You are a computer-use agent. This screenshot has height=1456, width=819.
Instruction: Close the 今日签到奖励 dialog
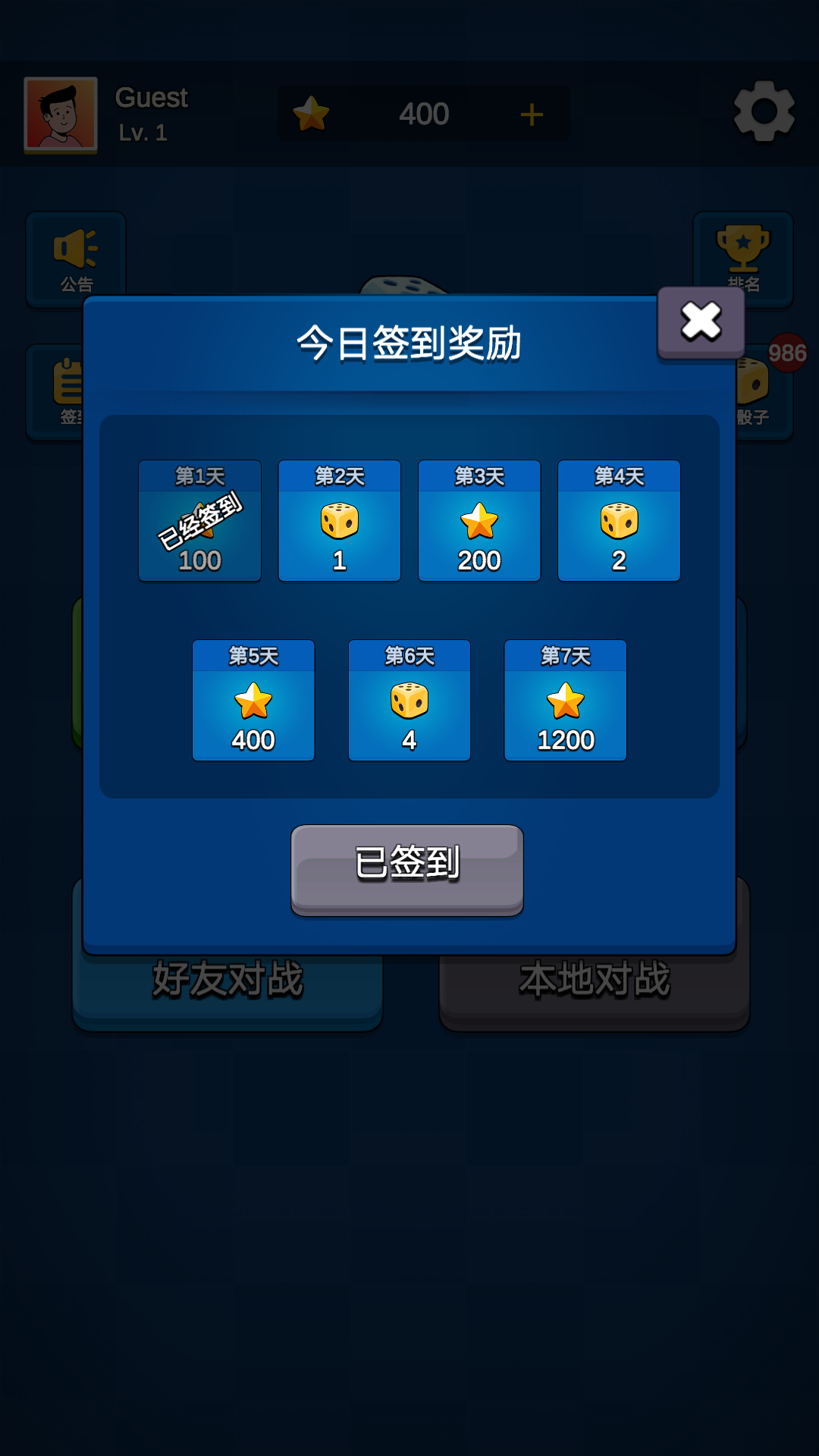[699, 322]
